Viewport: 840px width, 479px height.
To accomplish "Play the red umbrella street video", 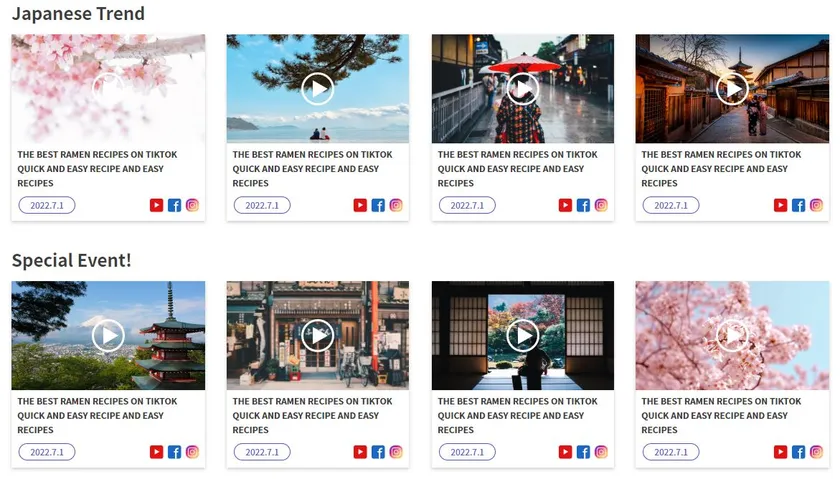I will [522, 89].
